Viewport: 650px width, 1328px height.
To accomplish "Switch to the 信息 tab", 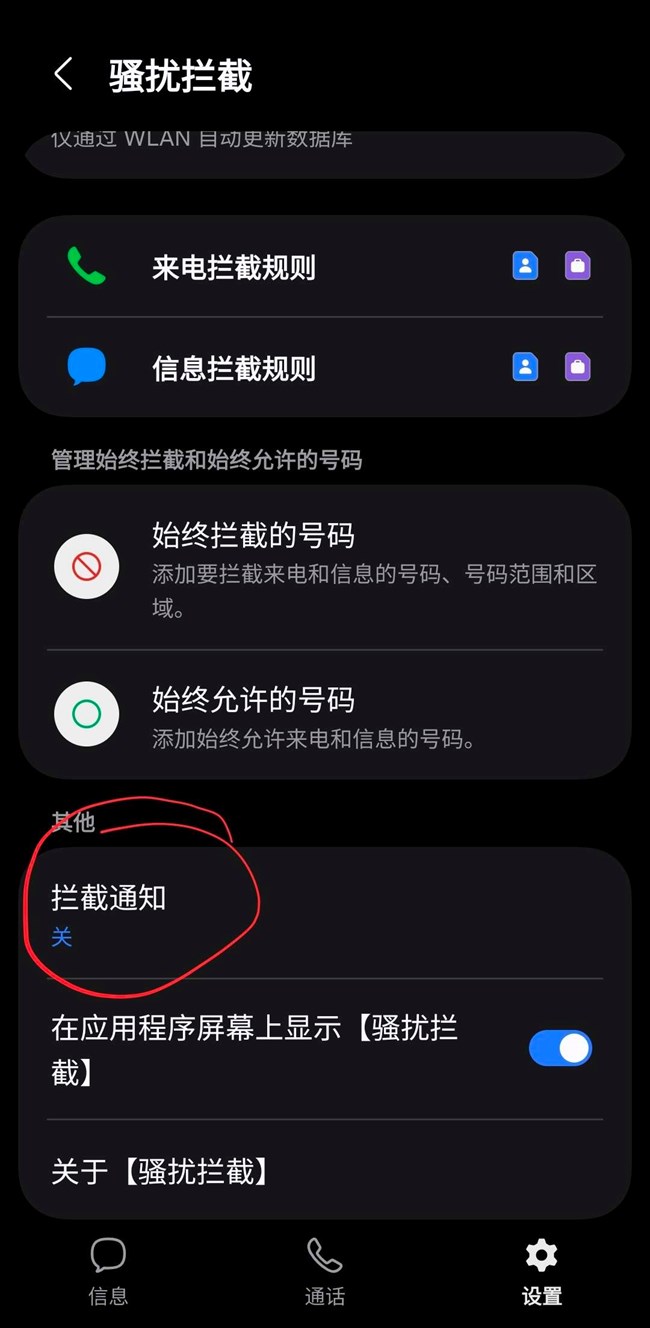I will point(108,1272).
